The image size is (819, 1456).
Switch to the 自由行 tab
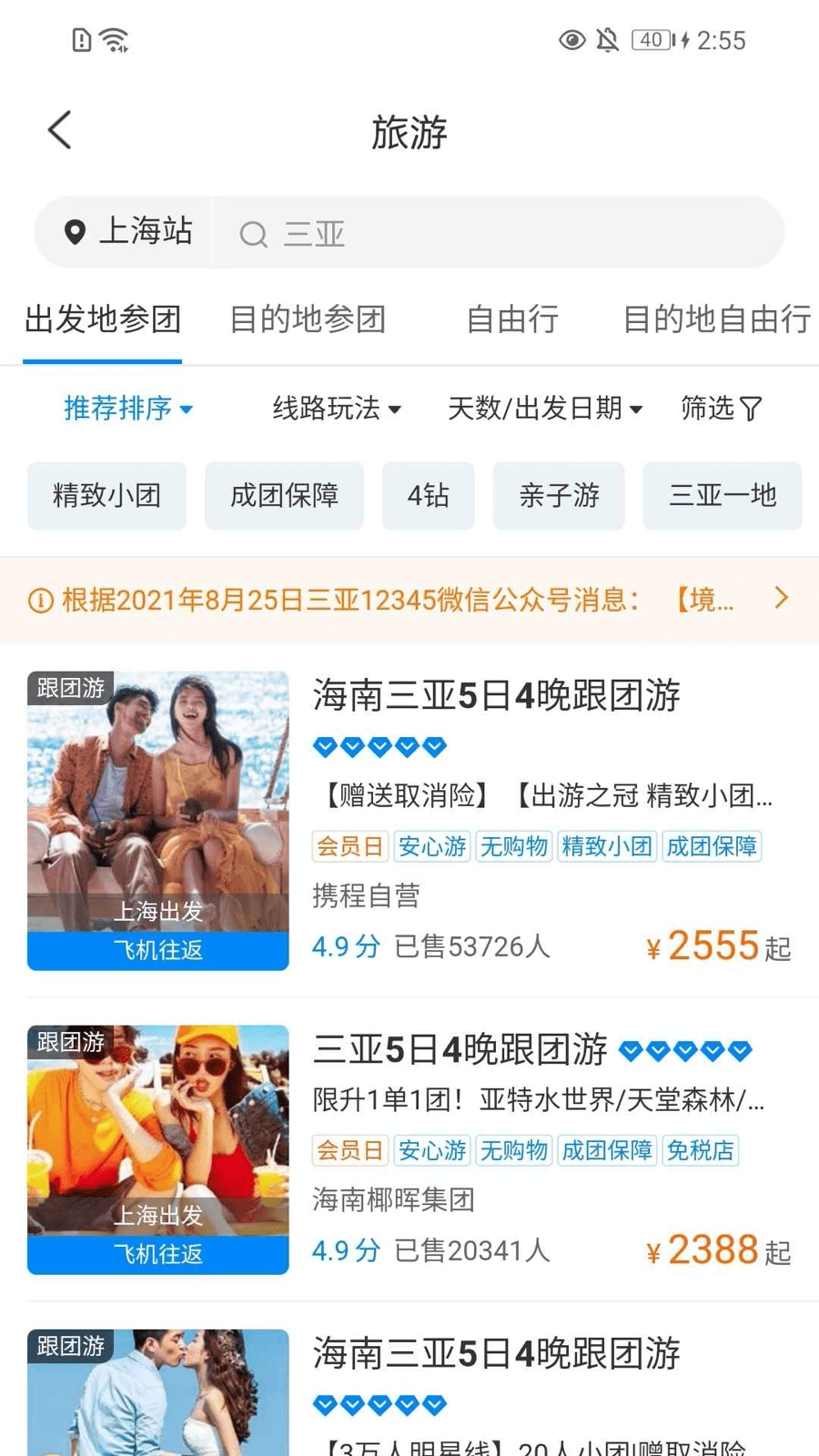pos(511,319)
